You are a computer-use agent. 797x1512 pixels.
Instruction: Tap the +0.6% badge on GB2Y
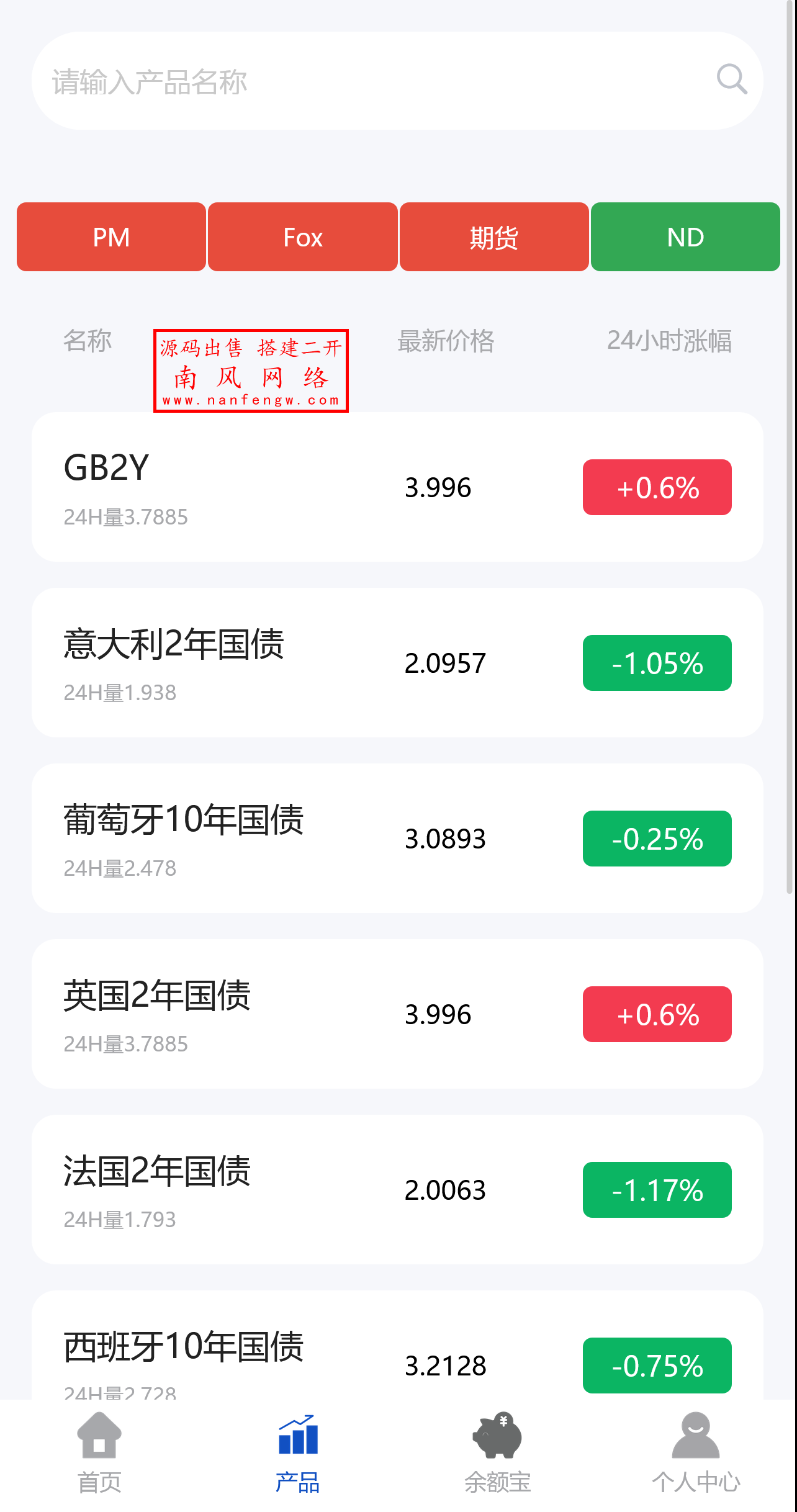tap(656, 488)
